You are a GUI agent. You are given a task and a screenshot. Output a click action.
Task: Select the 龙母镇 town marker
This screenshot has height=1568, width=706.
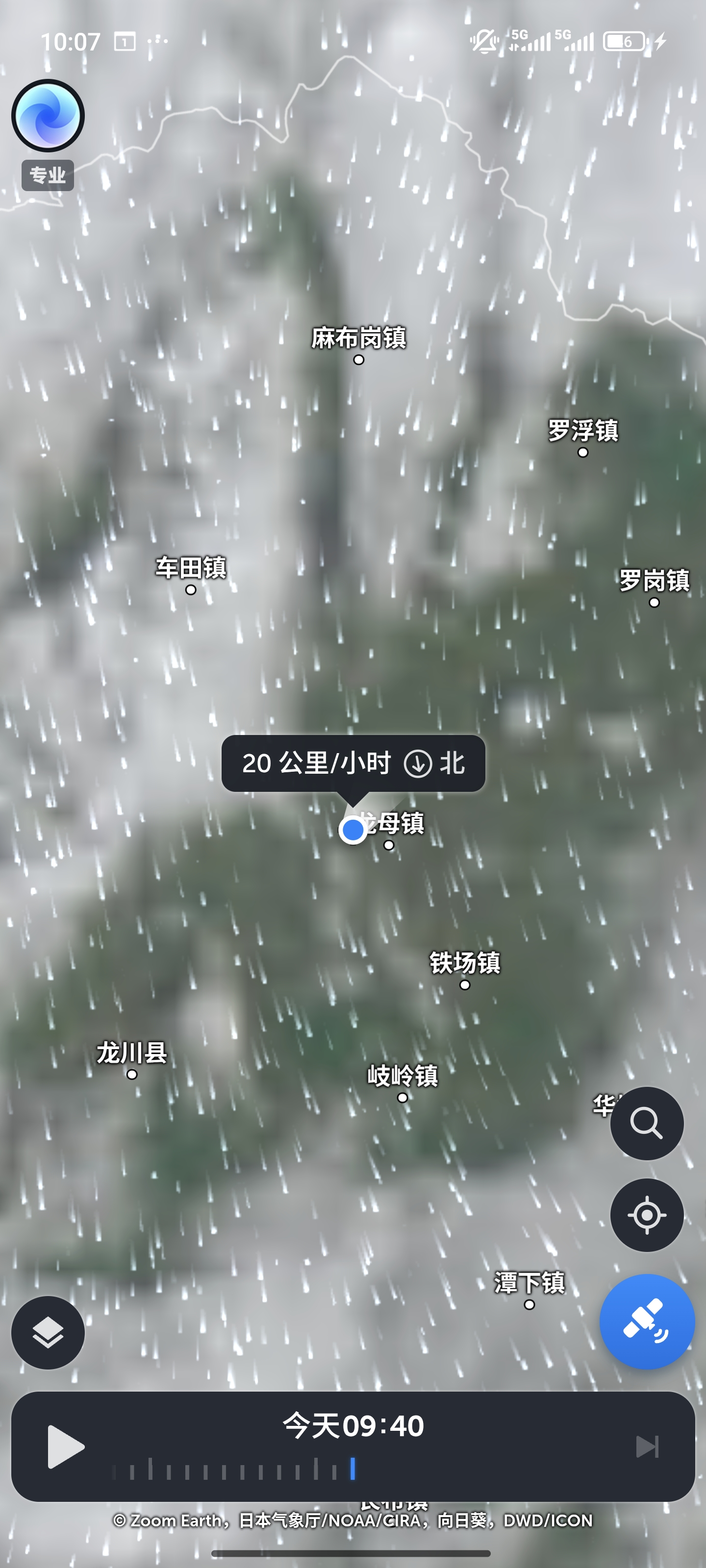pos(389,844)
